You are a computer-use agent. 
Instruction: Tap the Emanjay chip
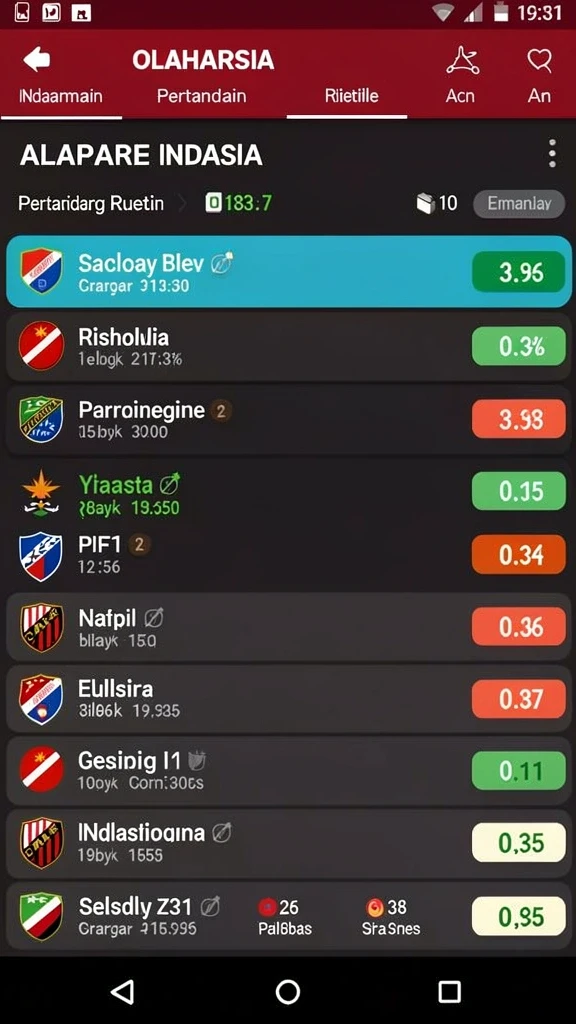(519, 204)
